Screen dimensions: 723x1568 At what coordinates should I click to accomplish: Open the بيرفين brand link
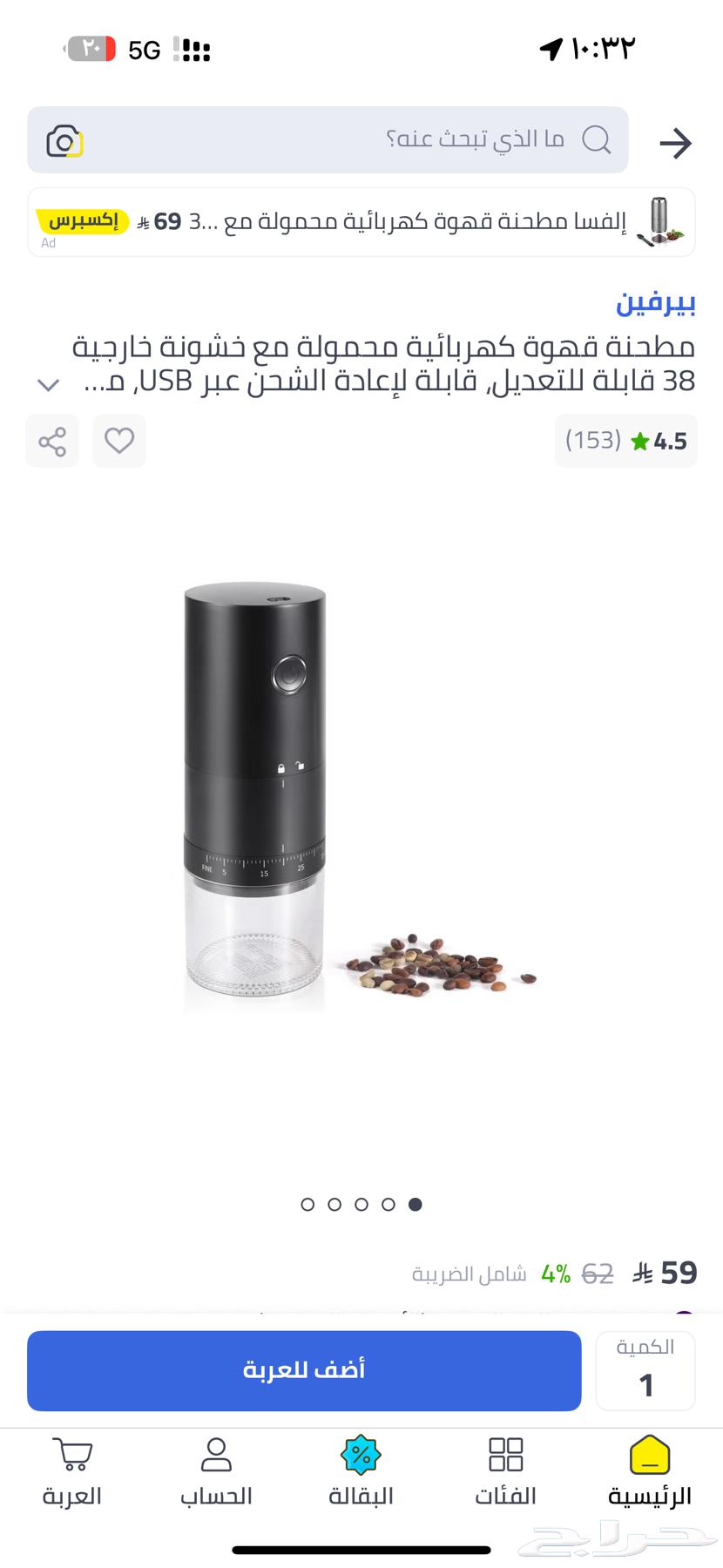(655, 303)
